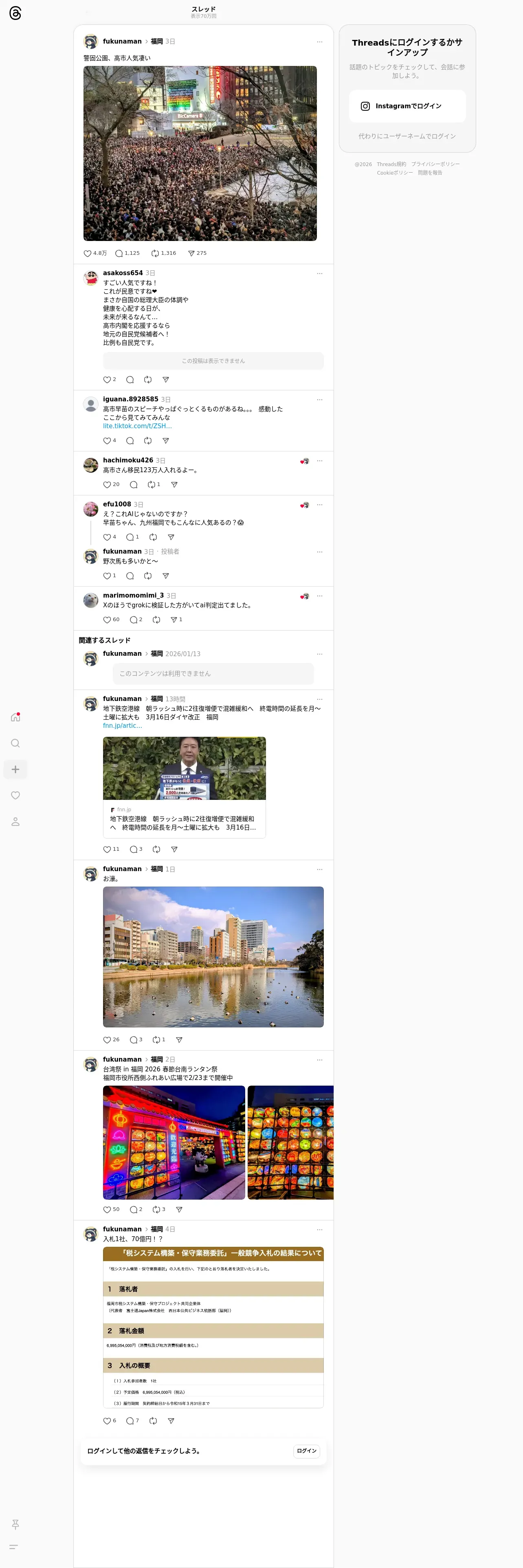Choose 代わりにユーザーネームでログイン
Image resolution: width=523 pixels, height=1568 pixels.
tap(407, 136)
